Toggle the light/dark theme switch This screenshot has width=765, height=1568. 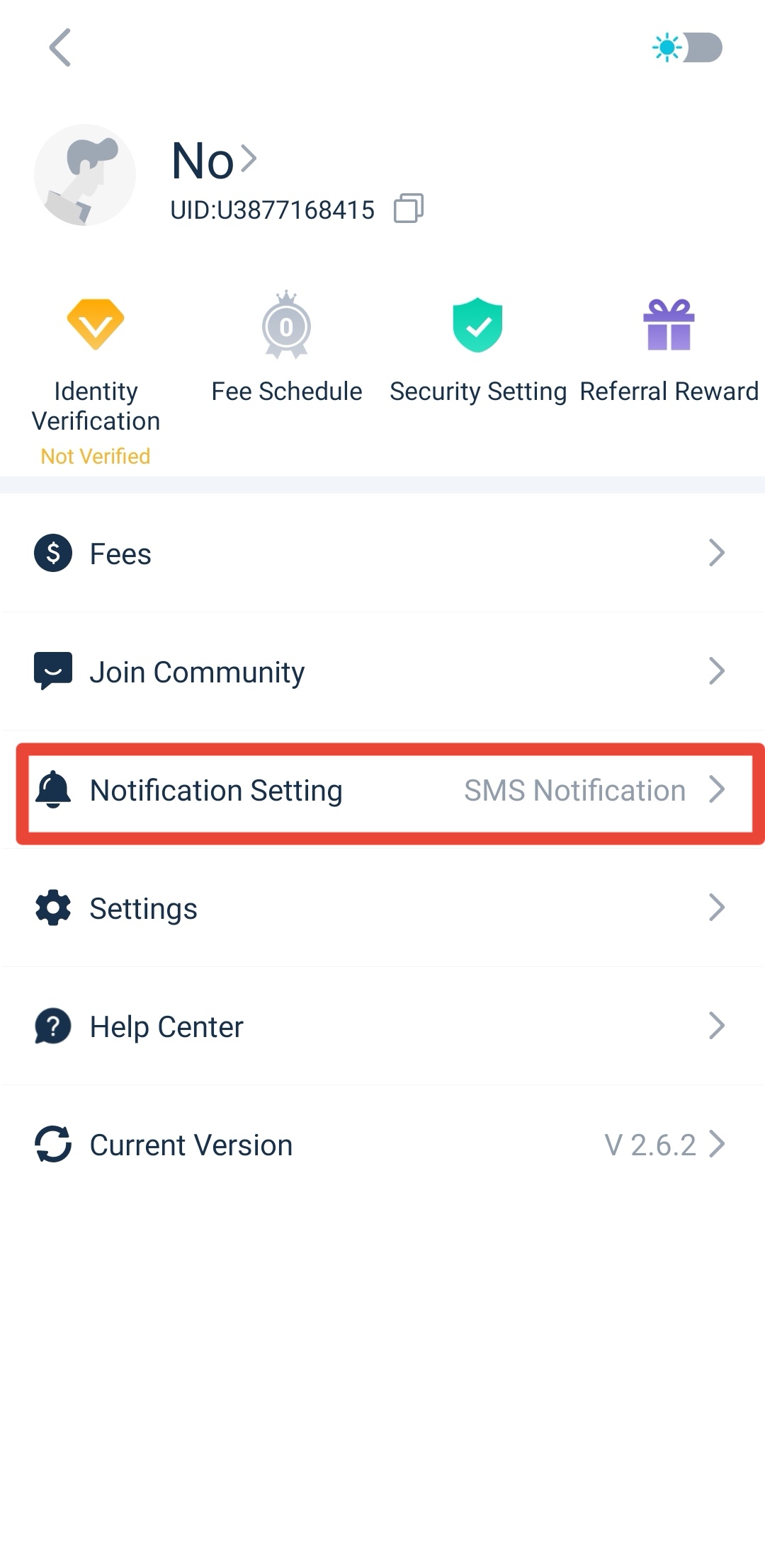pos(687,47)
